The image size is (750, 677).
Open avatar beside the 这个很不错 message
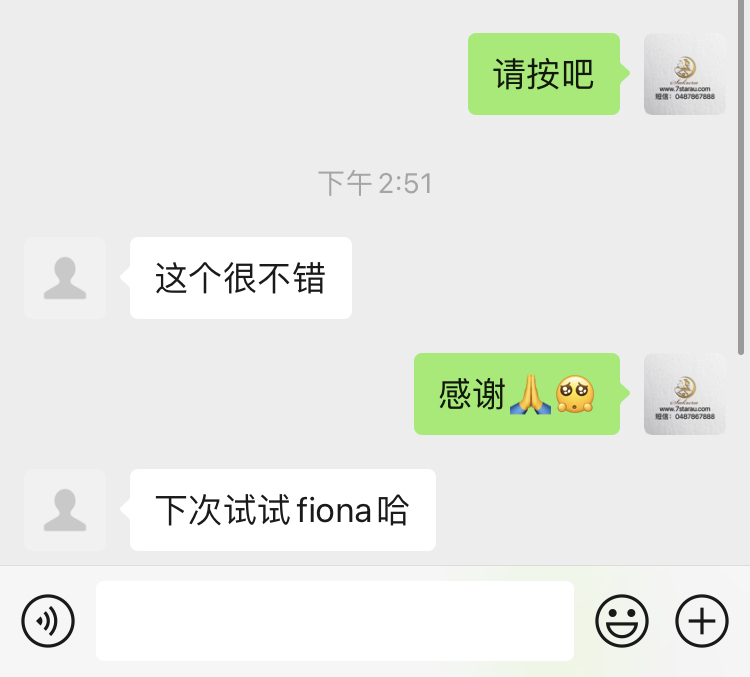(x=65, y=278)
